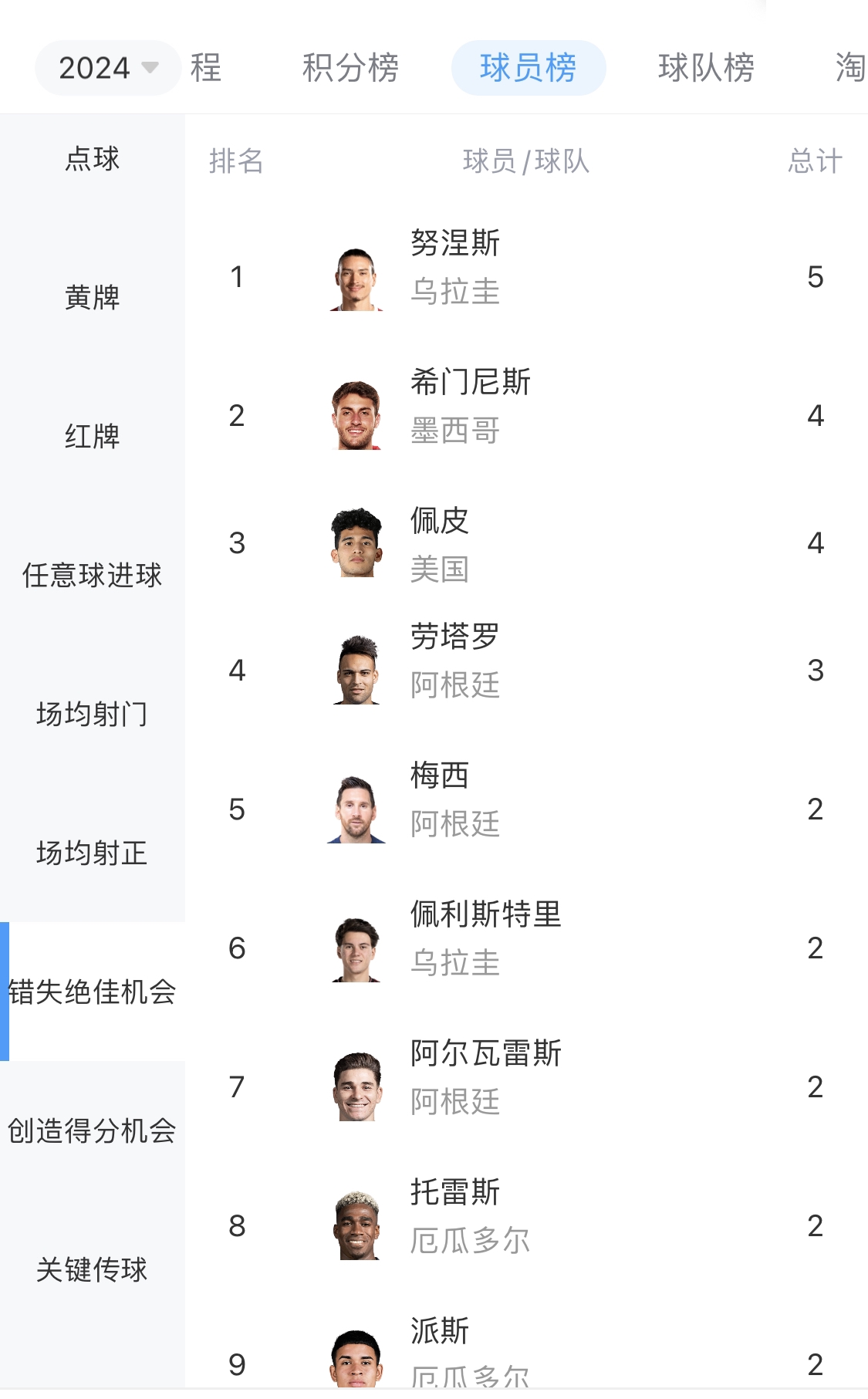The height and width of the screenshot is (1399, 868).
Task: Open the 场均射门 ranking
Action: (x=93, y=714)
